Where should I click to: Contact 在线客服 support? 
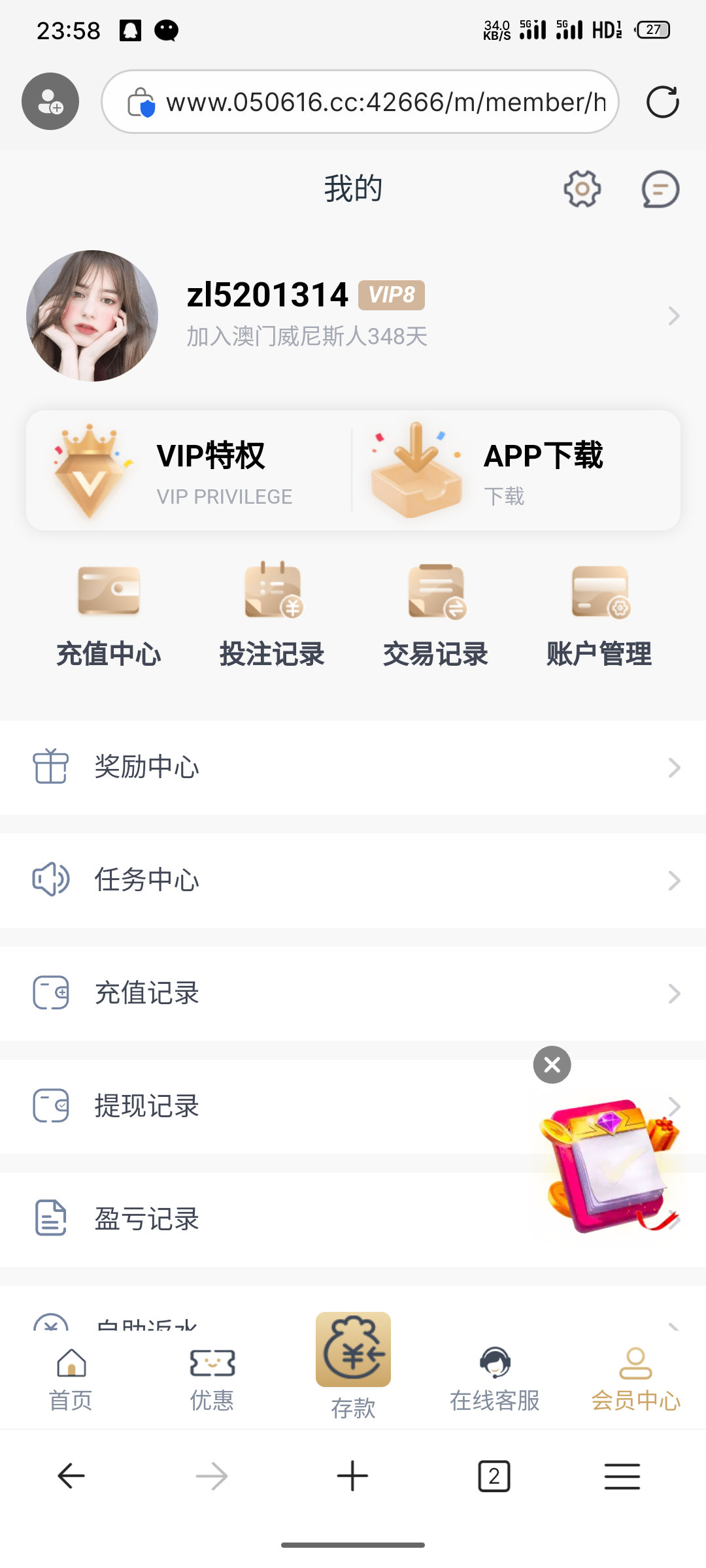495,1379
